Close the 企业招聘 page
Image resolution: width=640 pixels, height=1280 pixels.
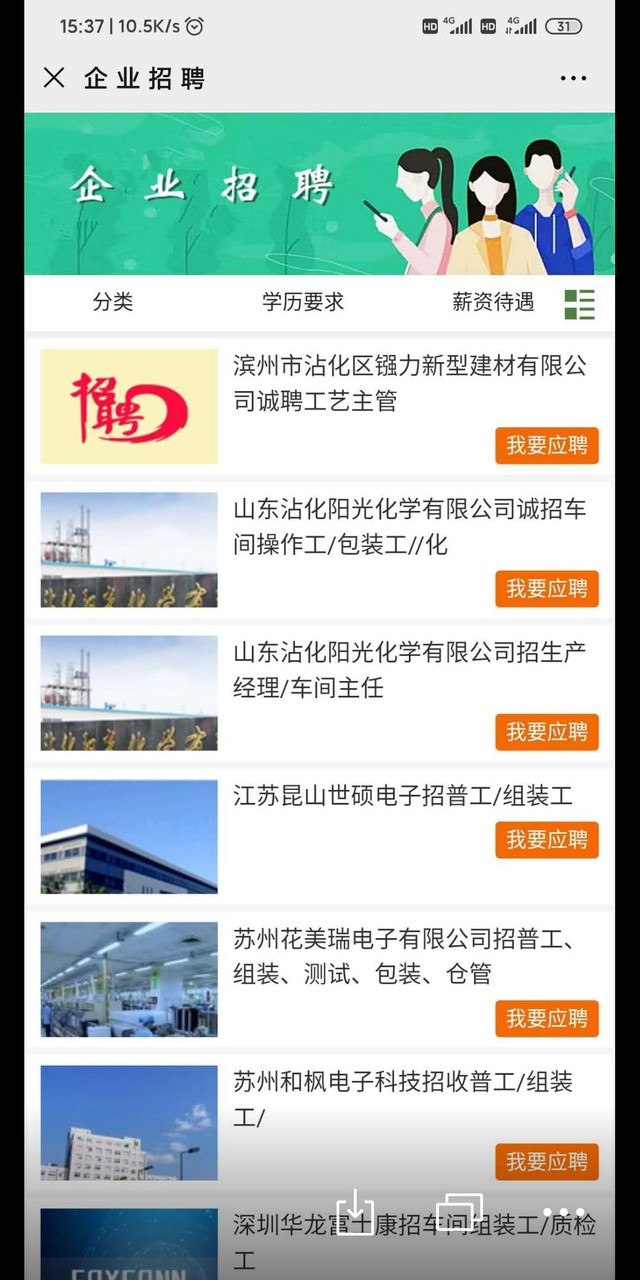click(x=54, y=78)
